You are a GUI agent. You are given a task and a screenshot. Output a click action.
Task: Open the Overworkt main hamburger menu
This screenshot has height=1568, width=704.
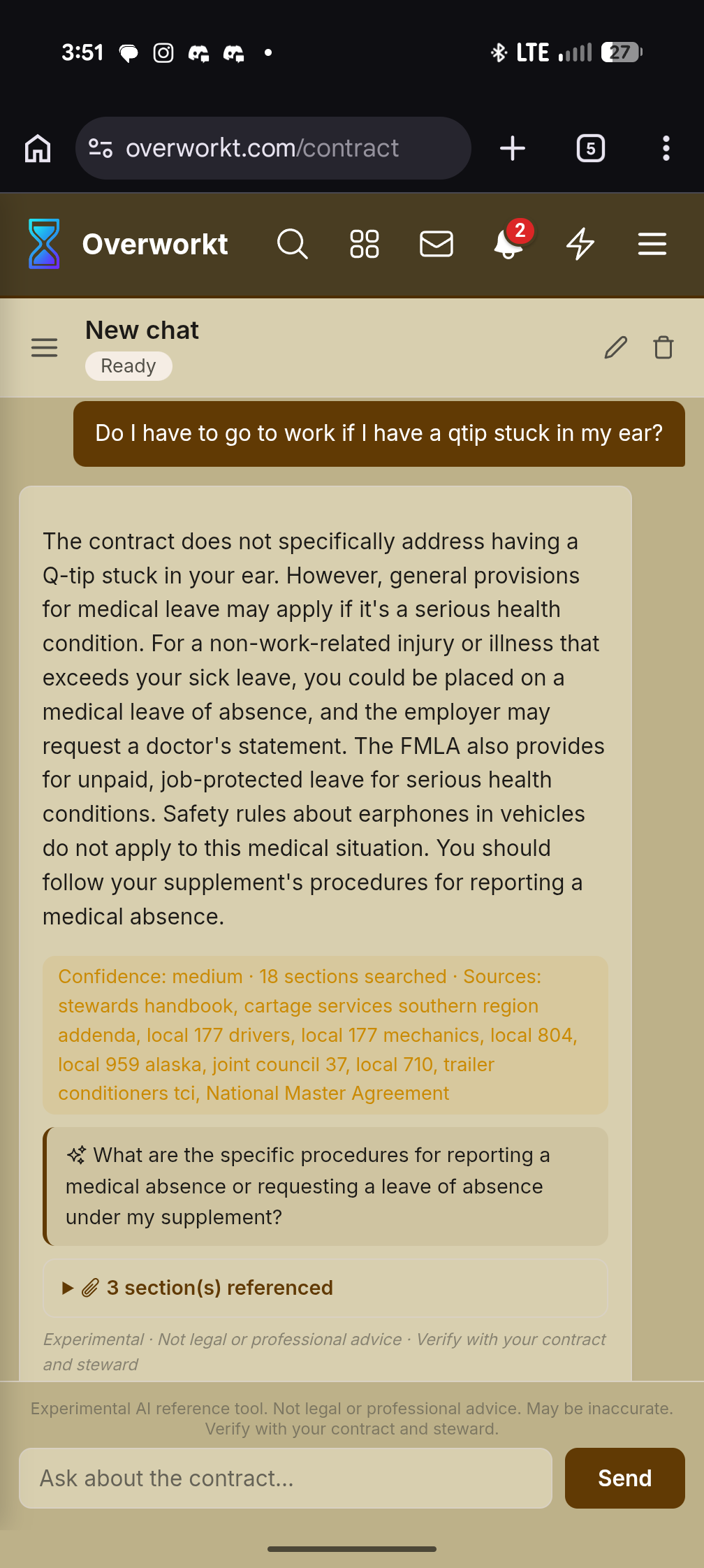point(652,245)
